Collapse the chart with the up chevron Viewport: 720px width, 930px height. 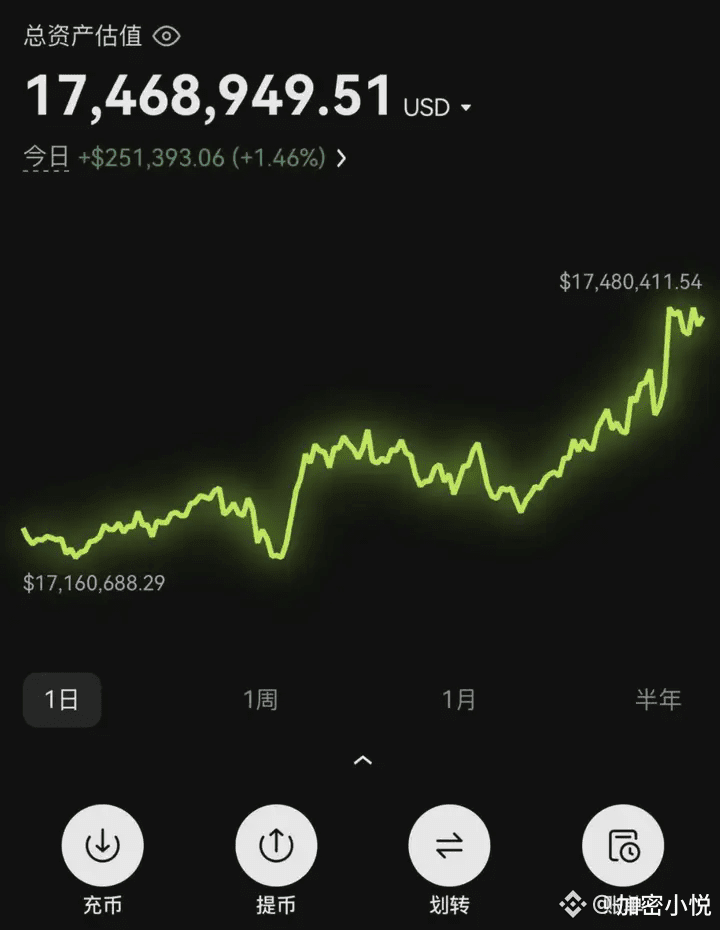pos(363,760)
